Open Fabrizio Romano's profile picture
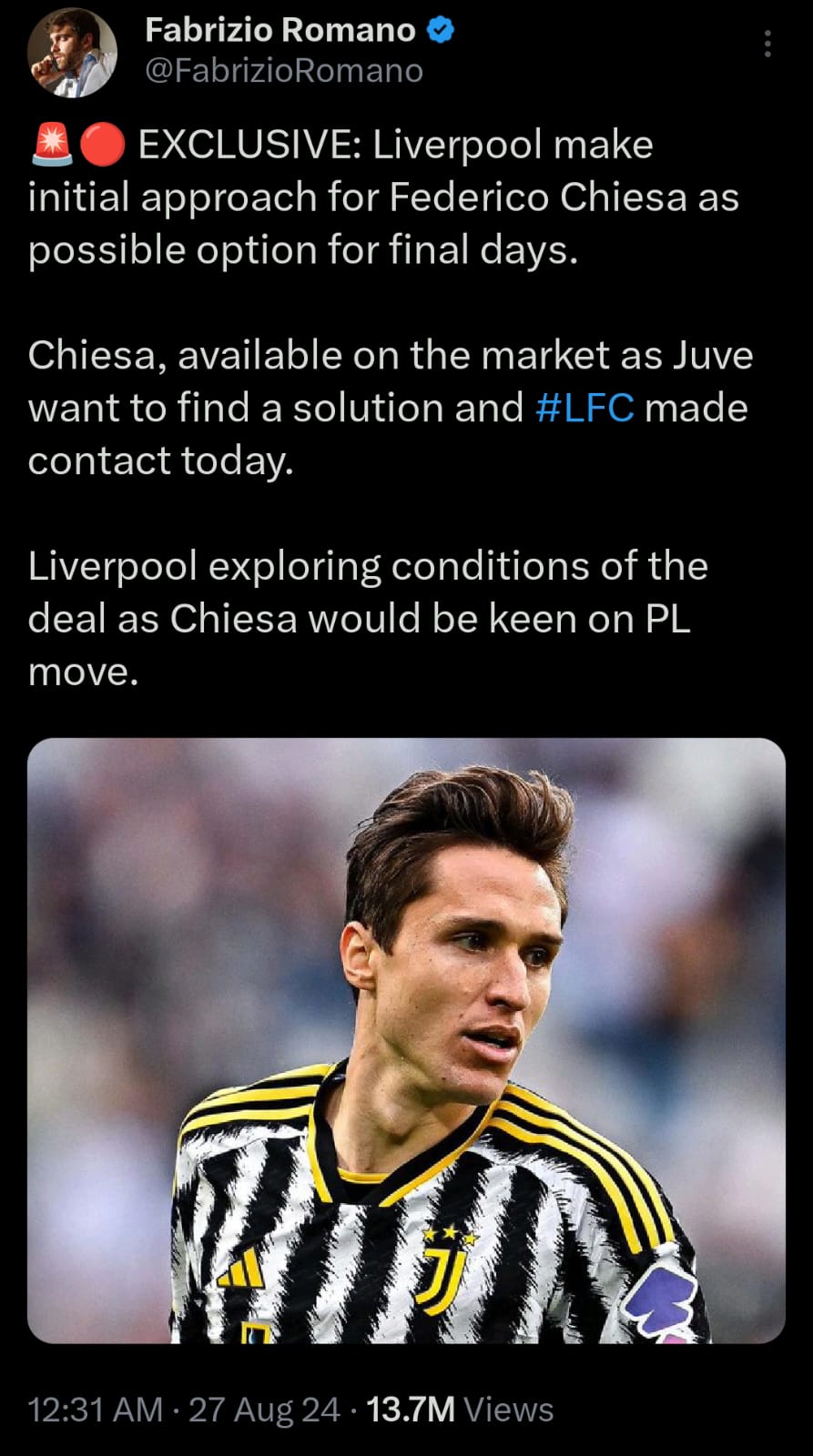The height and width of the screenshot is (1456, 813). click(72, 52)
